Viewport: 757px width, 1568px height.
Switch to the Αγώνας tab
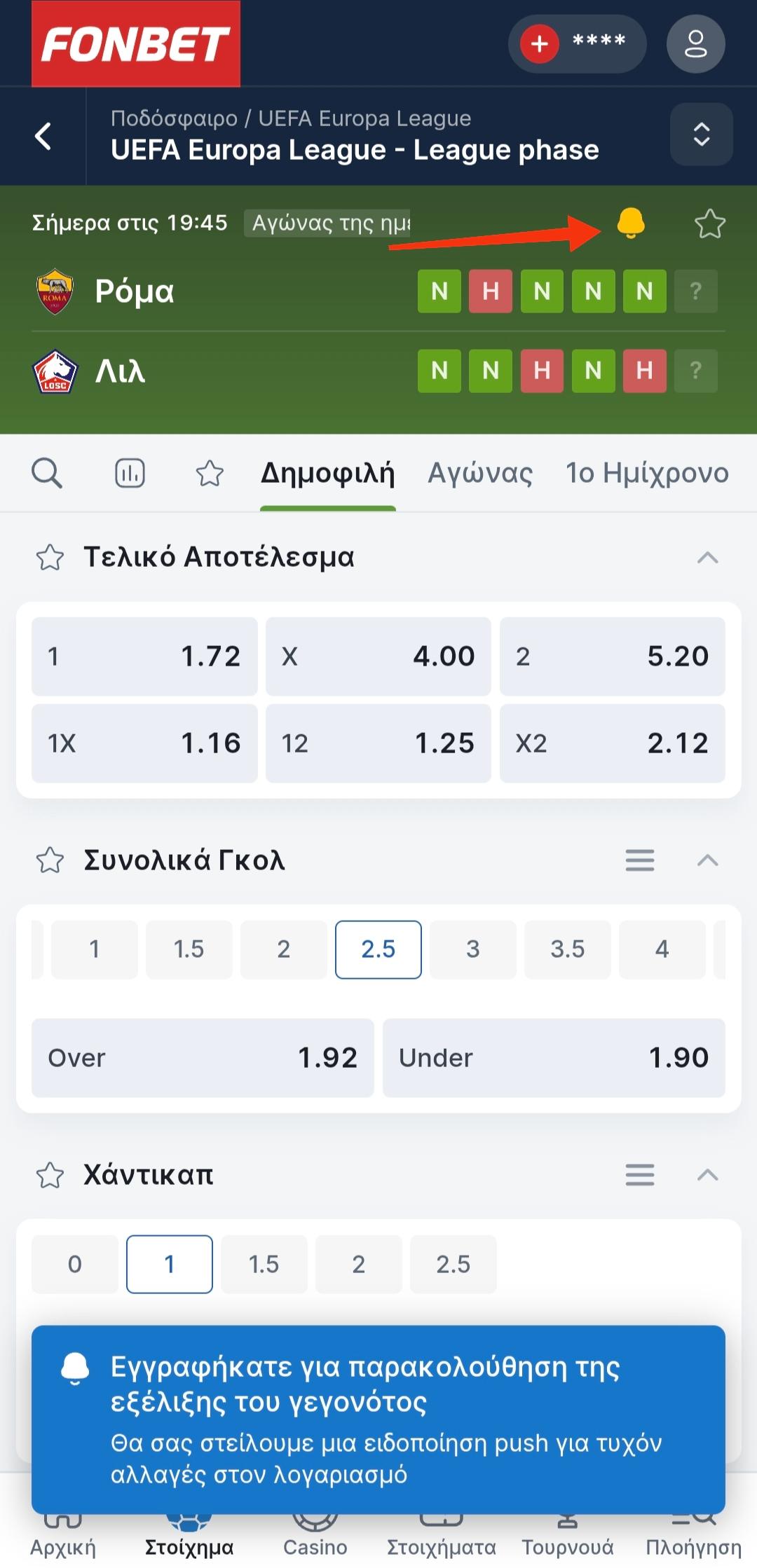click(480, 473)
